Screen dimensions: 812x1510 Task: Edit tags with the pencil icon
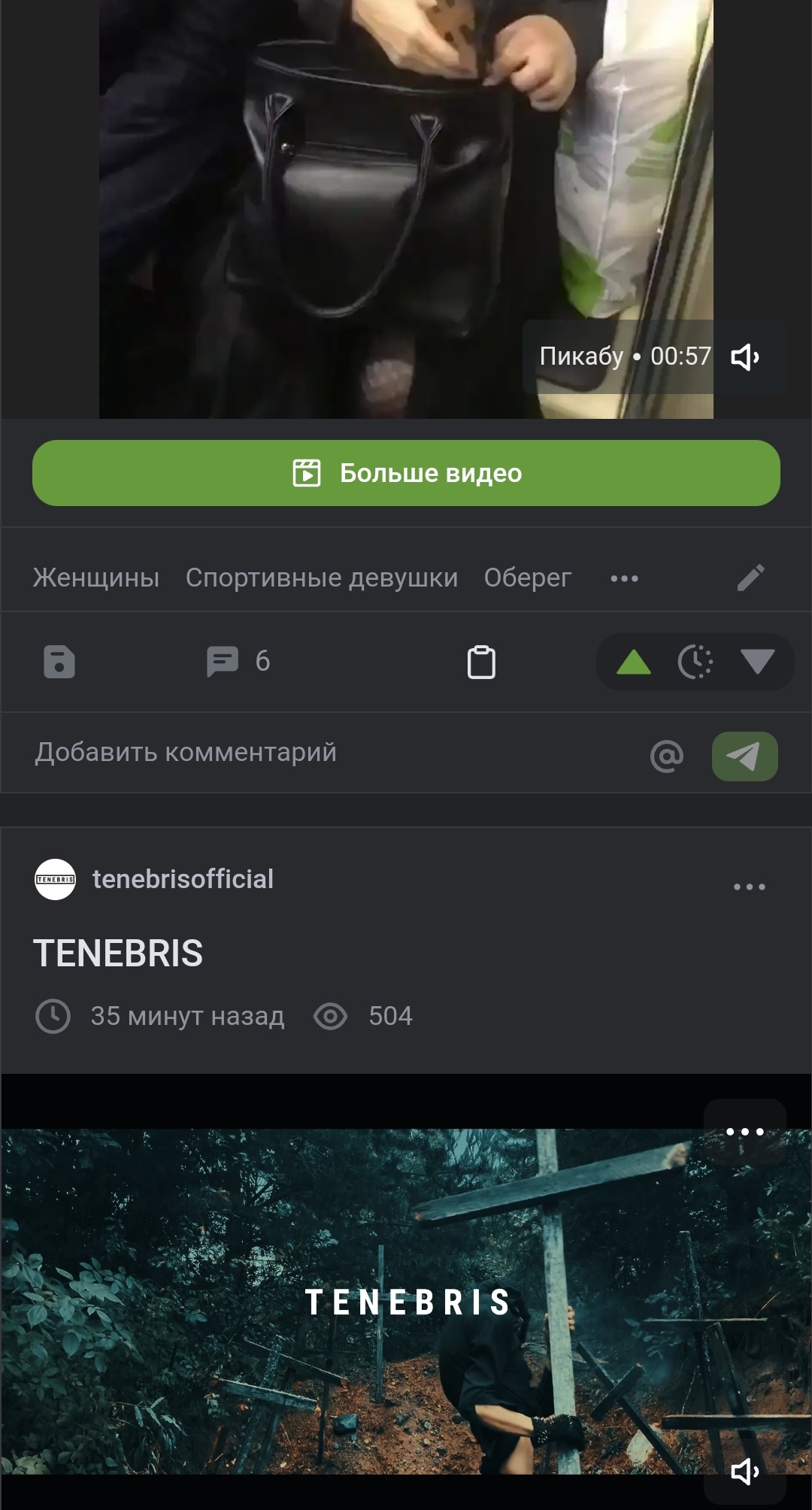tap(750, 578)
